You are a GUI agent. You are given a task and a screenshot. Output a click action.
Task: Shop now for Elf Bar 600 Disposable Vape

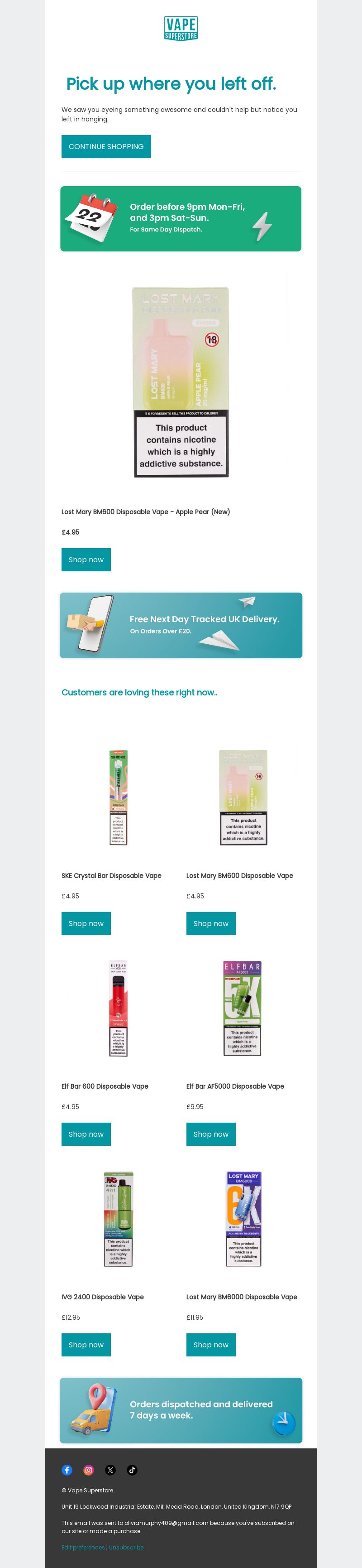86,1134
